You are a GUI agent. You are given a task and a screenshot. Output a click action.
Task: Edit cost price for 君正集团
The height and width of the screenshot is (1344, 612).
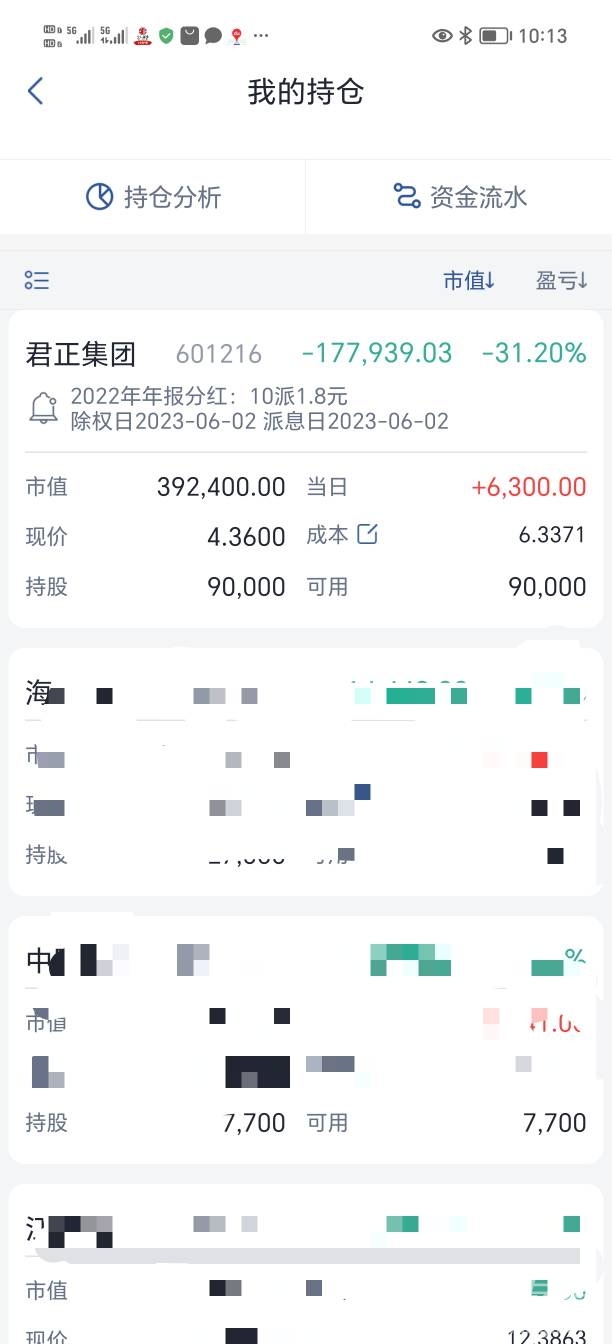[x=367, y=535]
